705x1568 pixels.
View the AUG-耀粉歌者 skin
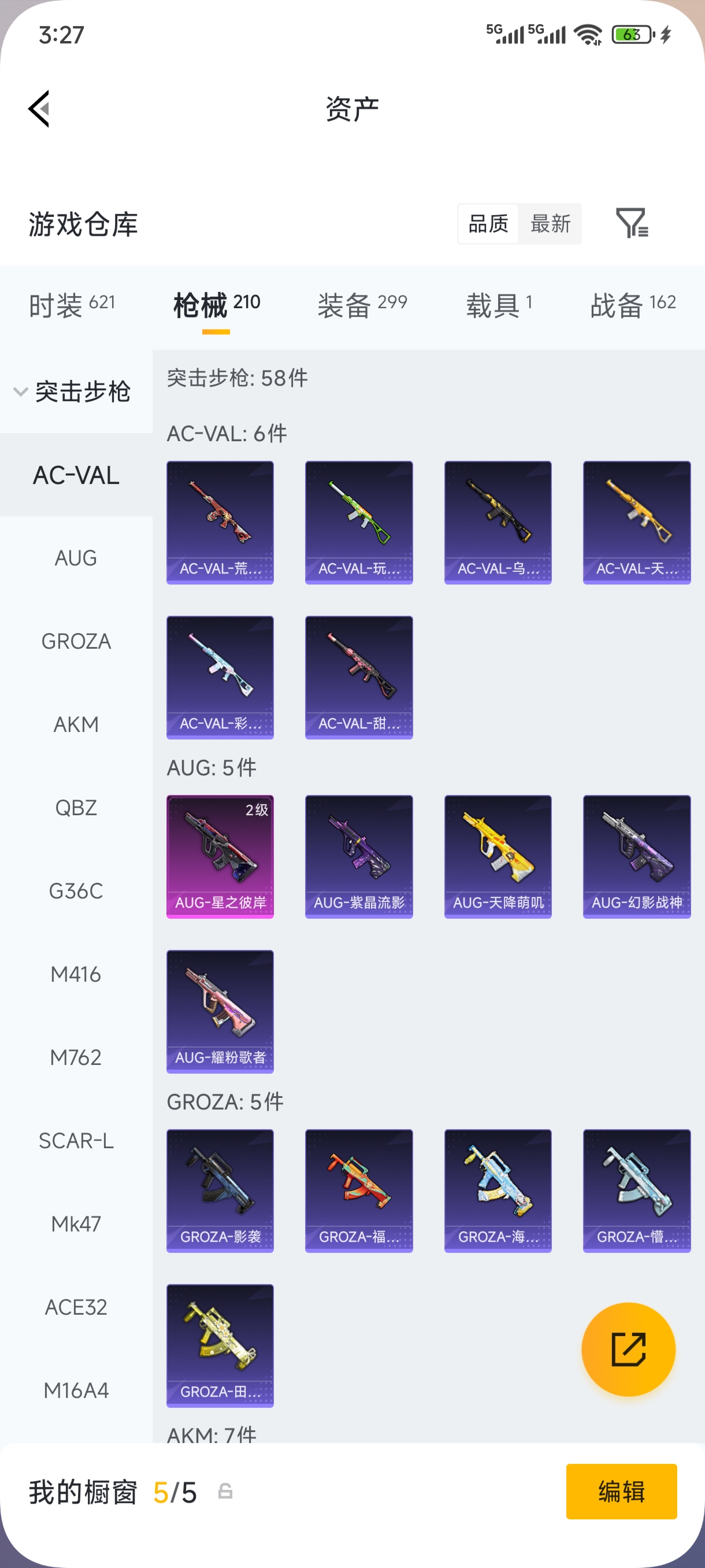[x=220, y=1011]
